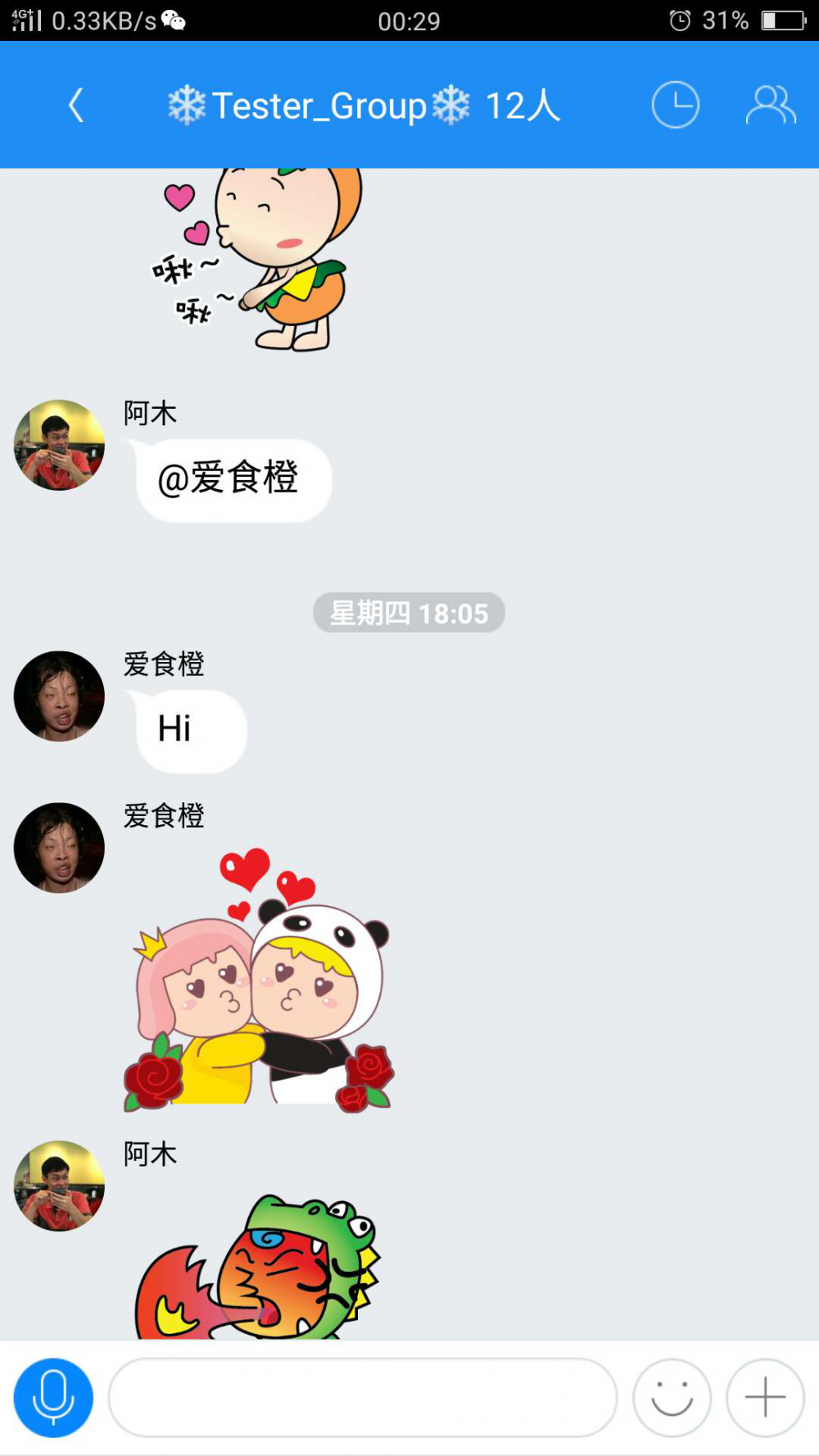Image resolution: width=819 pixels, height=1456 pixels.
Task: View the fire-breathing dragon sticker from 阿木
Action: 259,1266
